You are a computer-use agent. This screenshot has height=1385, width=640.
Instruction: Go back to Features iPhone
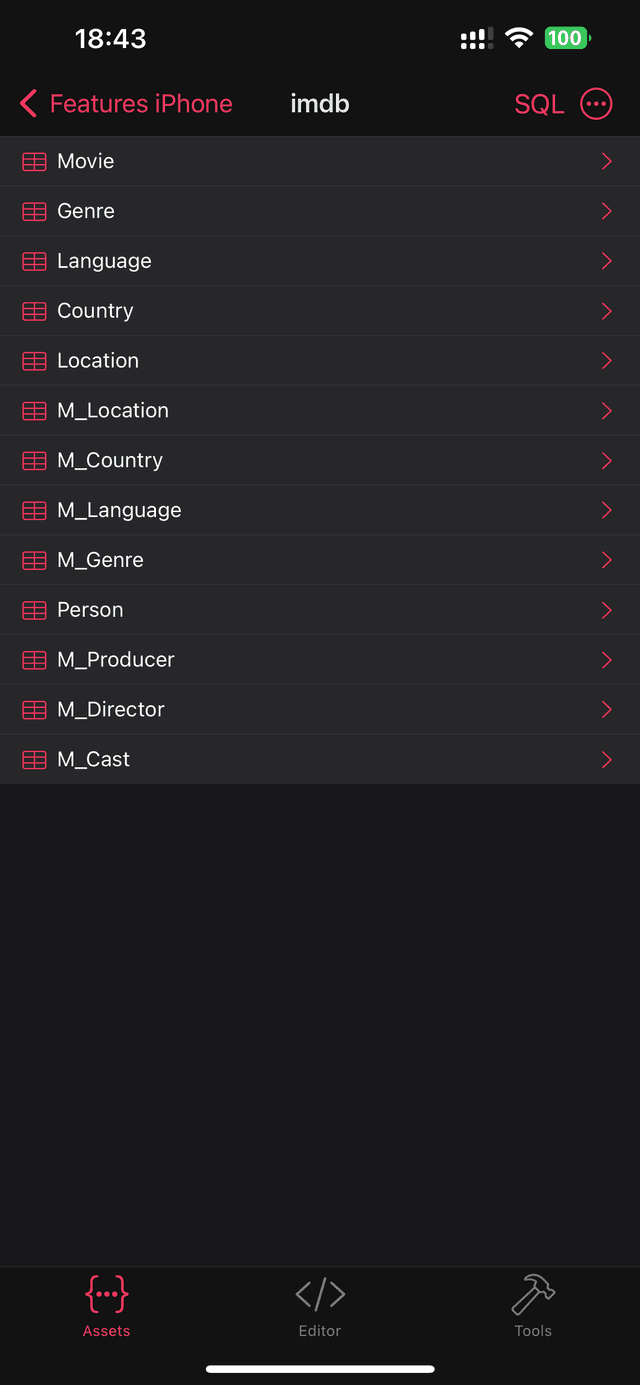[x=126, y=103]
